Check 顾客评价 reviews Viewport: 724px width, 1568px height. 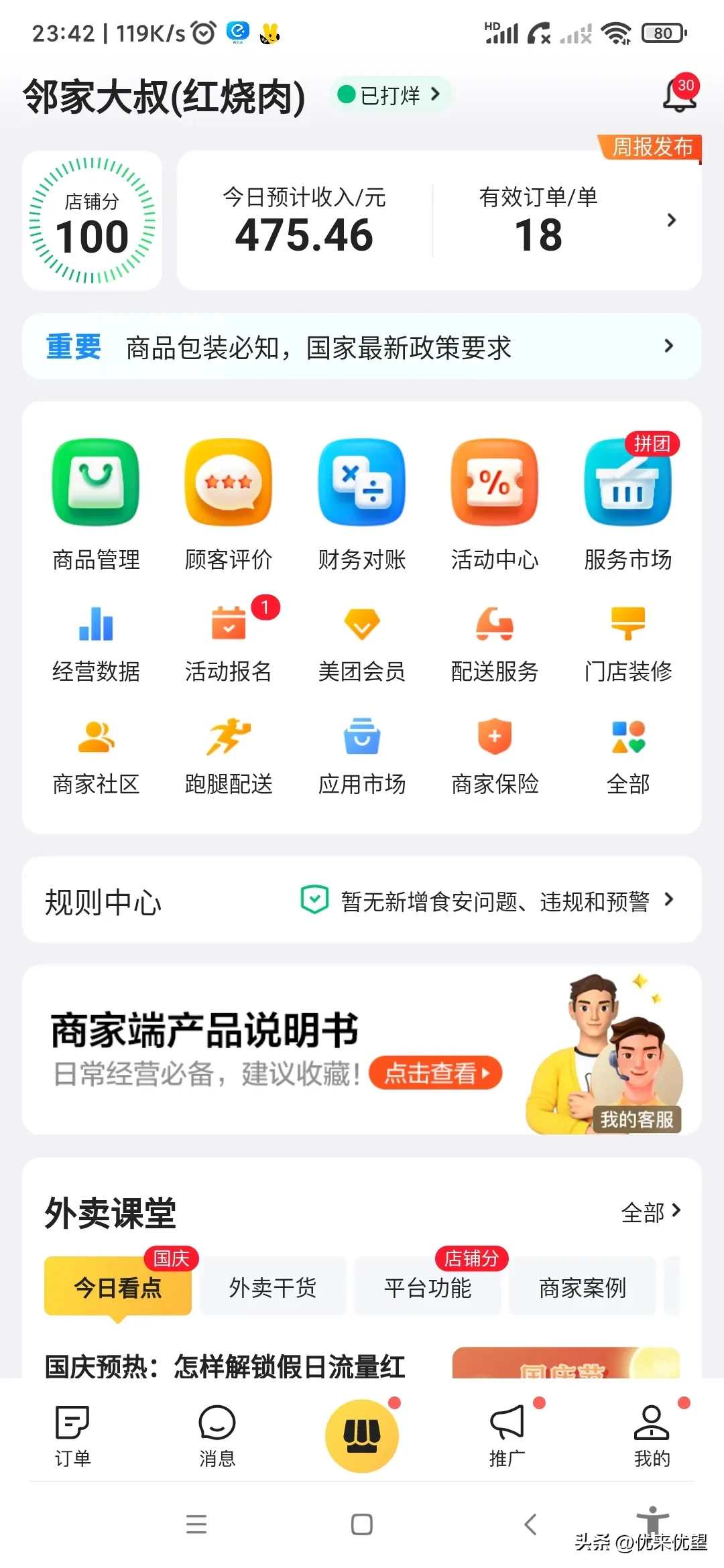229,504
